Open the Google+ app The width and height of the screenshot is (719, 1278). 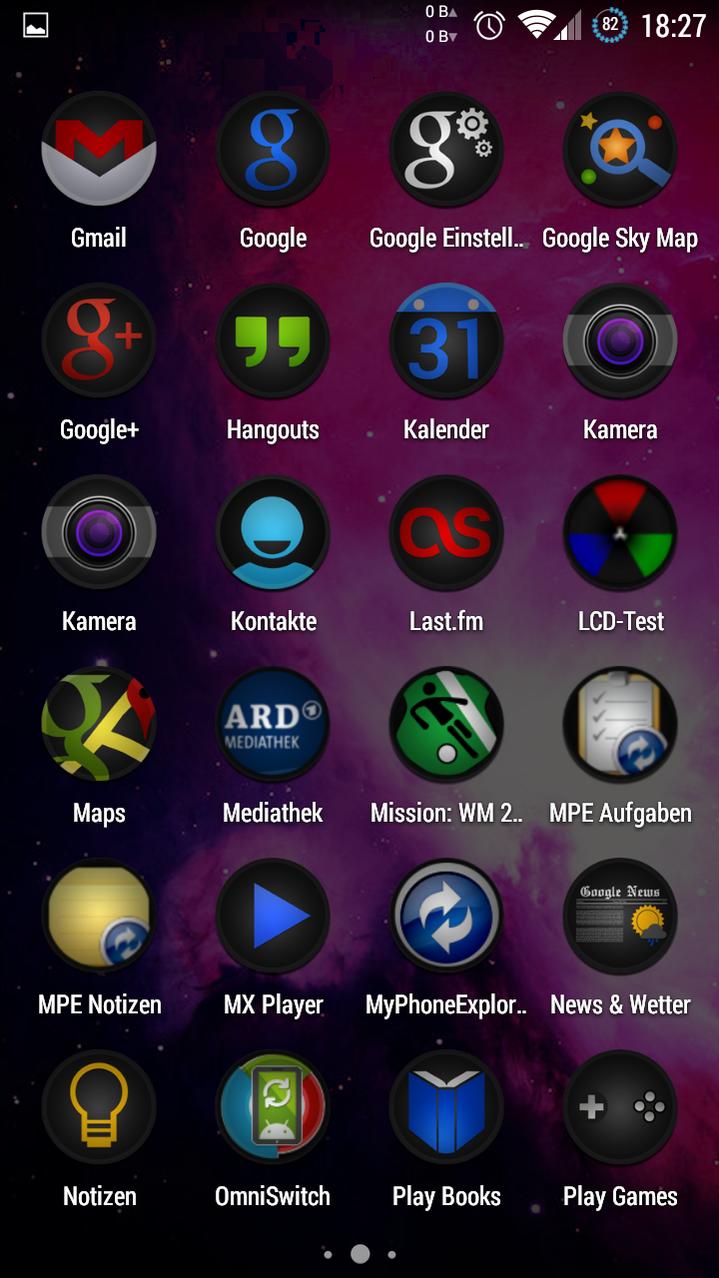click(x=98, y=341)
